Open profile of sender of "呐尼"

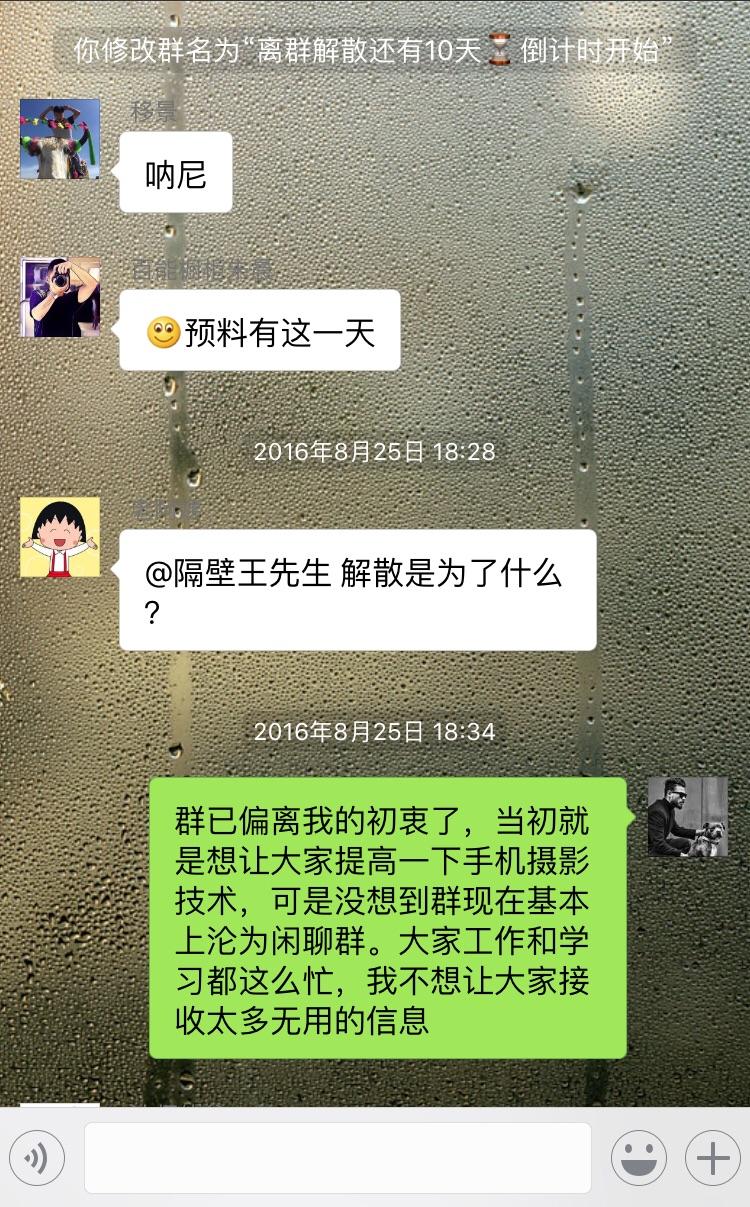(60, 139)
